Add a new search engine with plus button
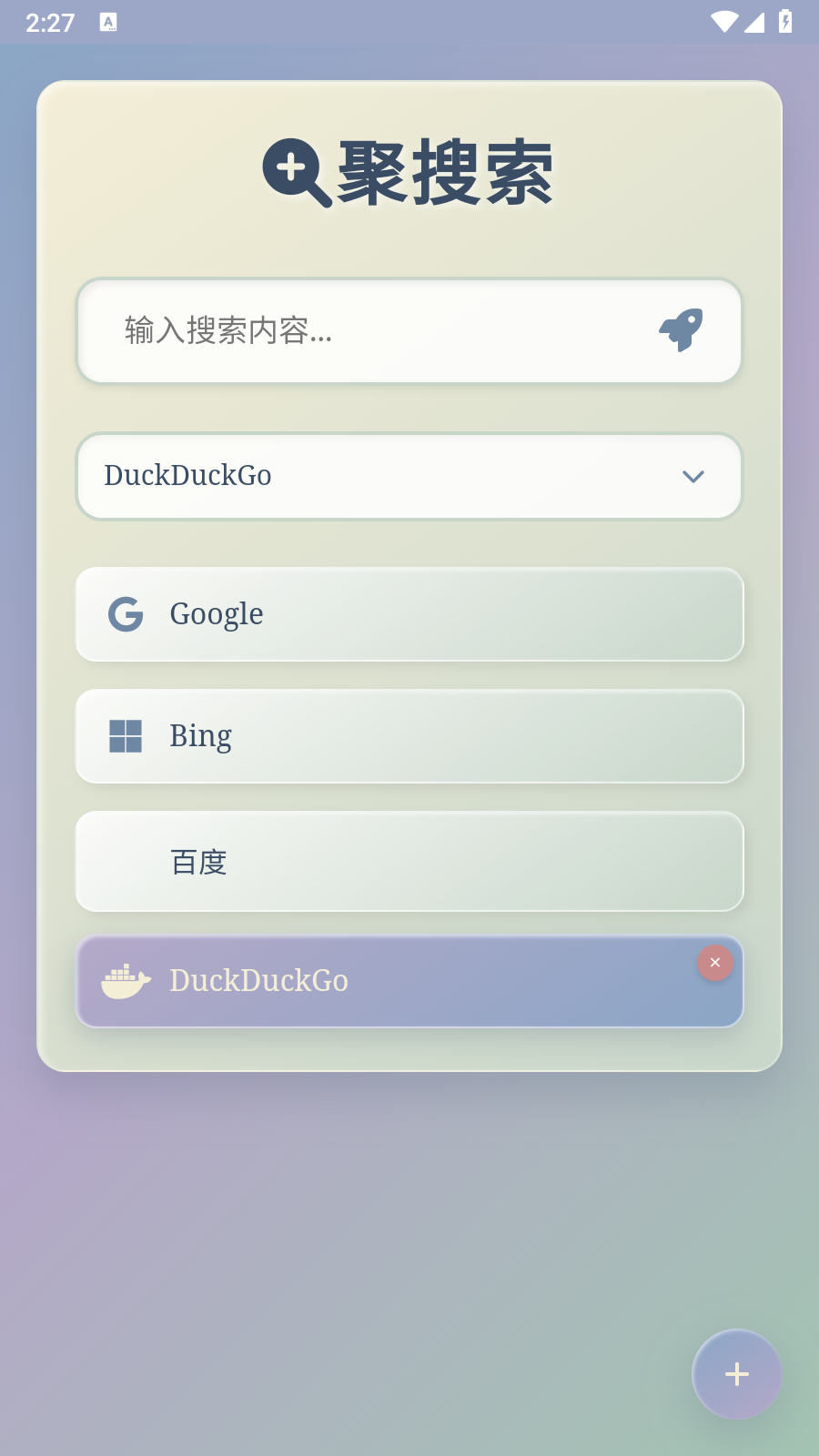The width and height of the screenshot is (819, 1456). pos(737,1374)
